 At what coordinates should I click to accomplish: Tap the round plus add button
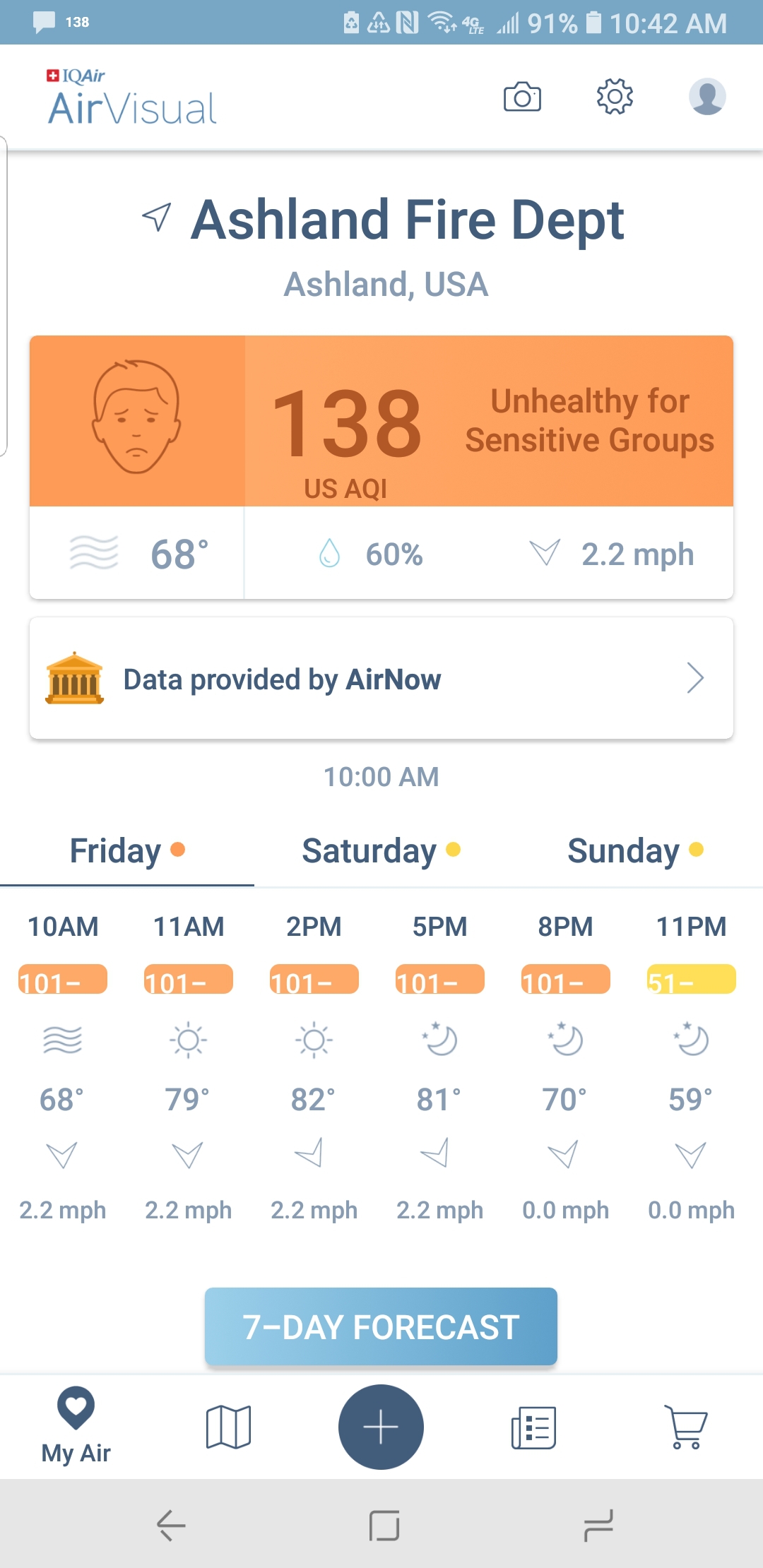(381, 1427)
